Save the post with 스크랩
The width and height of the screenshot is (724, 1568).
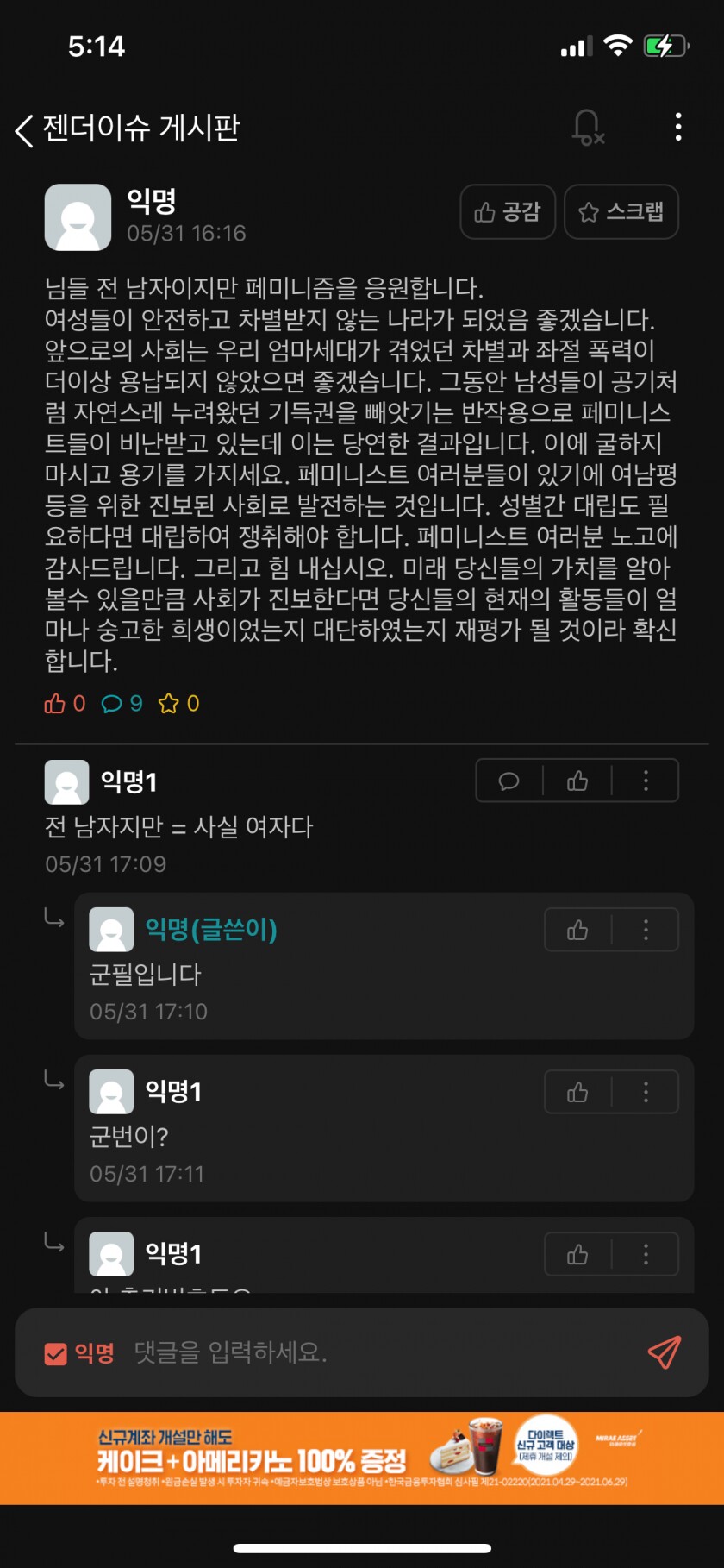pos(621,212)
